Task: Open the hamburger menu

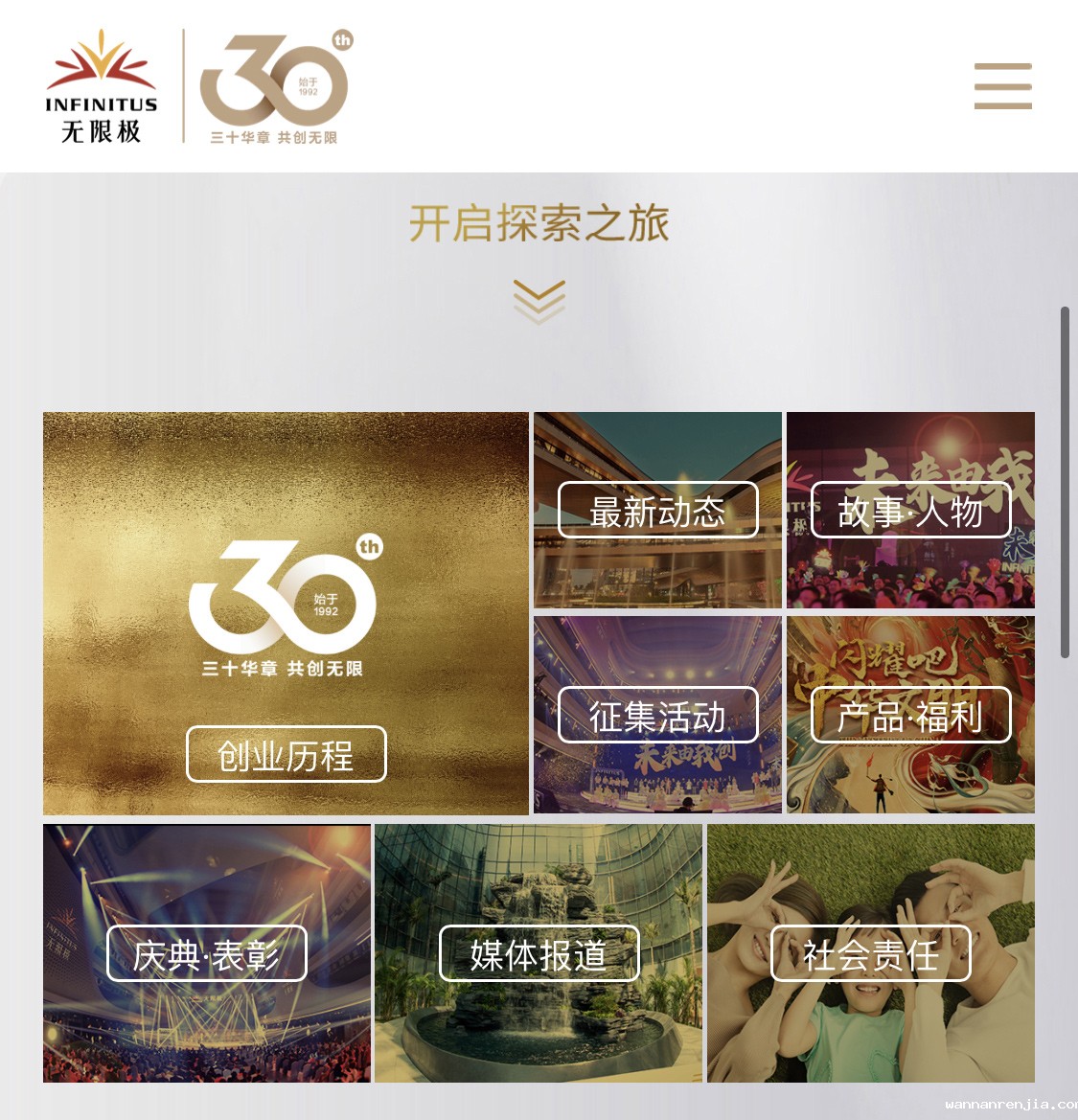Action: pos(1002,86)
